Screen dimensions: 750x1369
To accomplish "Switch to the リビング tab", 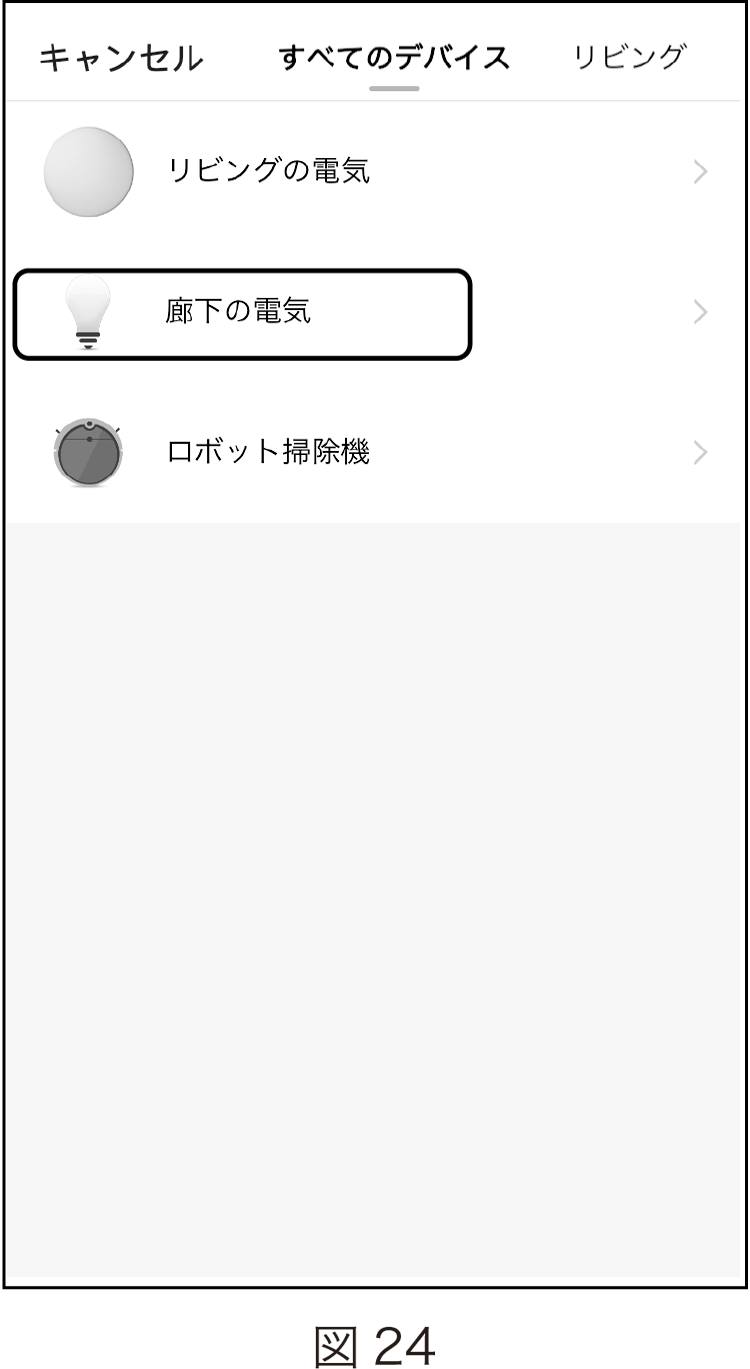I will (x=630, y=56).
